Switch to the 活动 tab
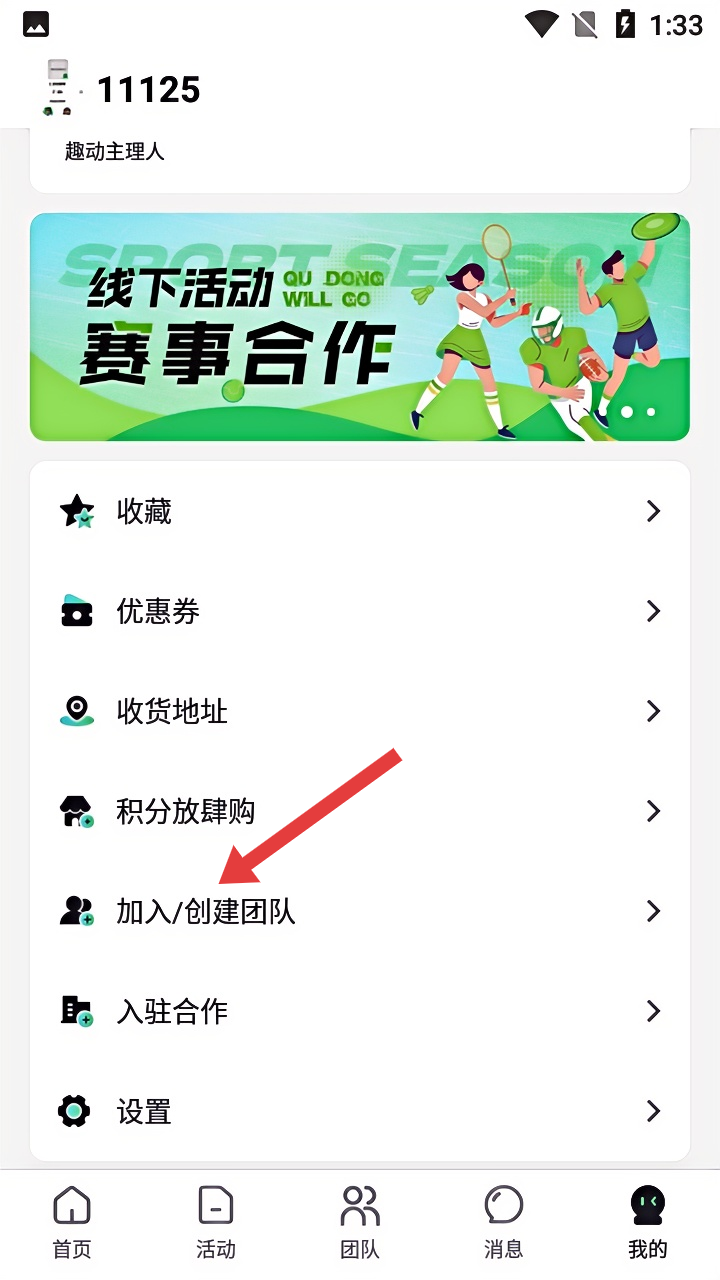This screenshot has height=1280, width=720. pyautogui.click(x=216, y=1222)
